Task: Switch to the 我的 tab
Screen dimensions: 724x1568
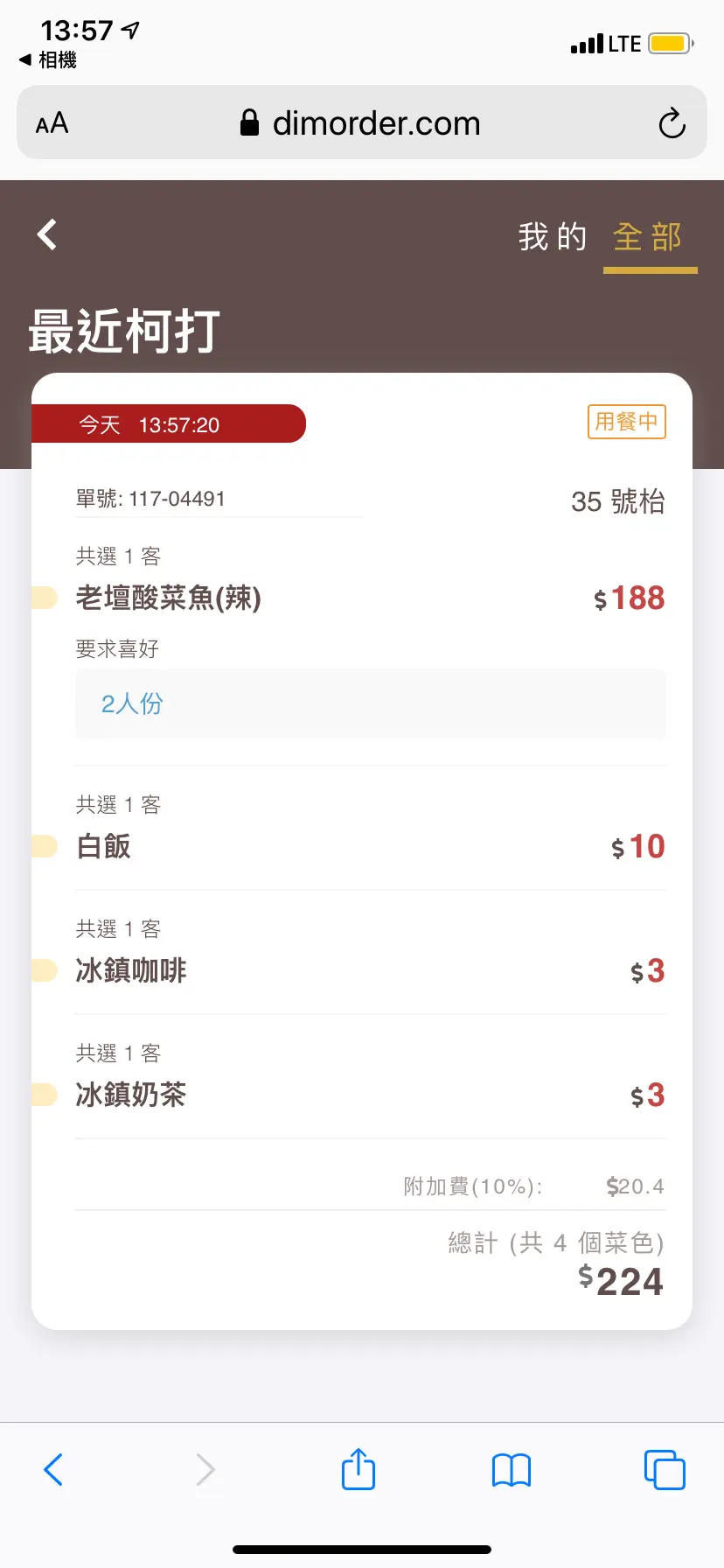Action: (552, 237)
